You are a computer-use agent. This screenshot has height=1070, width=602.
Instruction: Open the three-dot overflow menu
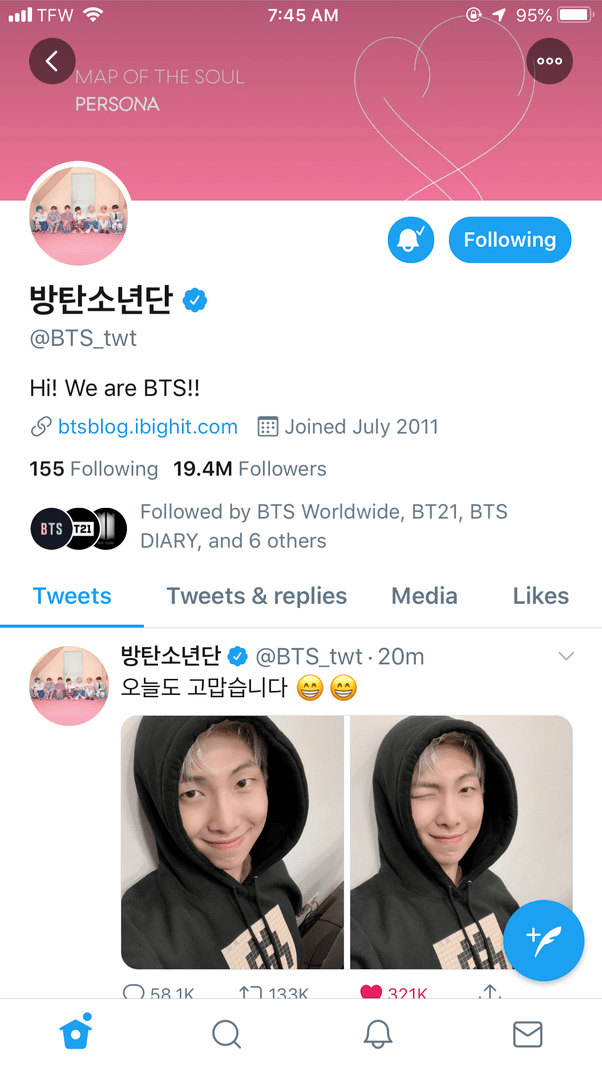pyautogui.click(x=549, y=61)
